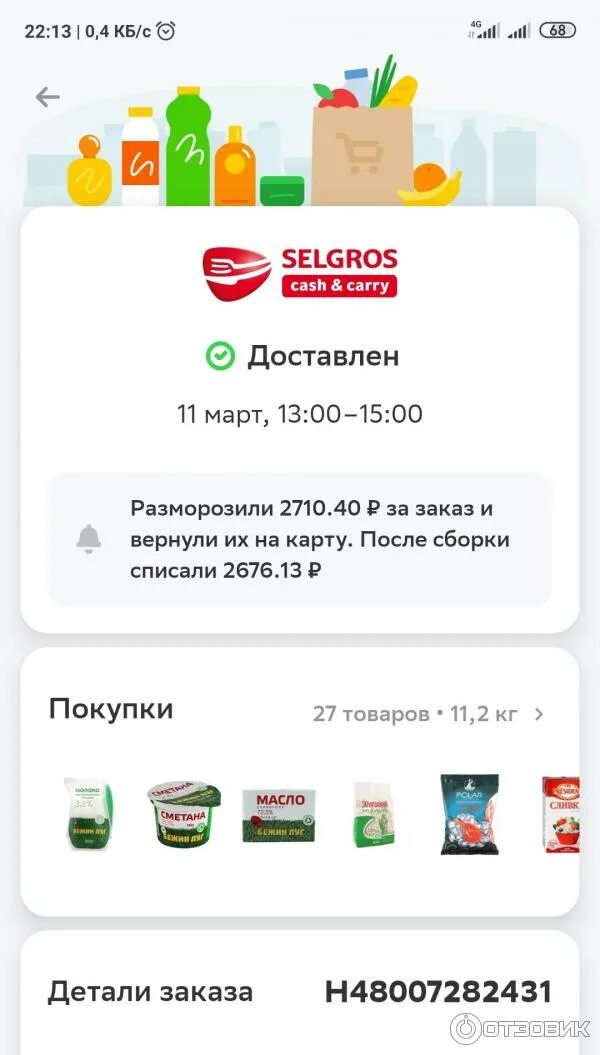Open the Бежин луг milk product
600x1055 pixels.
pos(88,814)
